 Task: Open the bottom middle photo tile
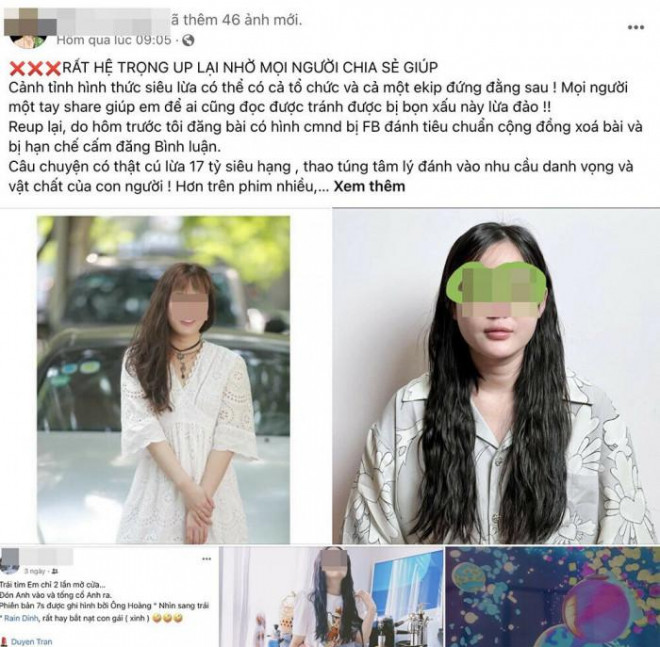(x=331, y=596)
